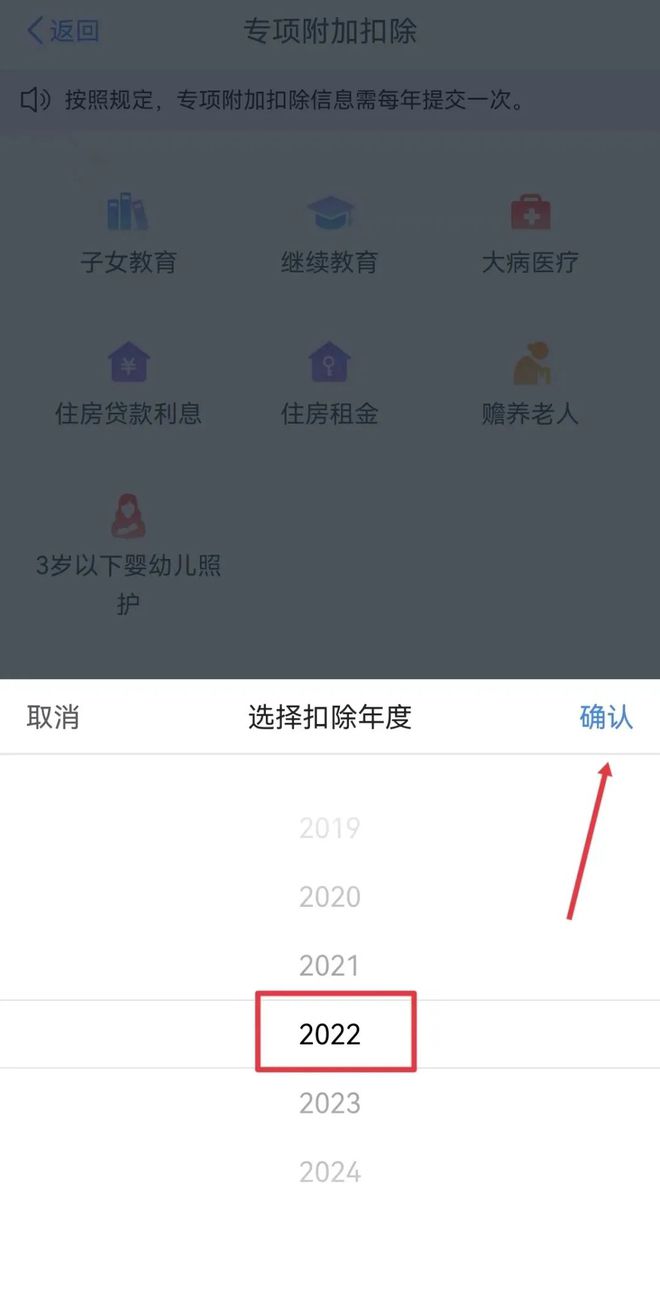The width and height of the screenshot is (660, 1292).
Task: Tap the highlighted 2022 year entry
Action: point(329,1034)
